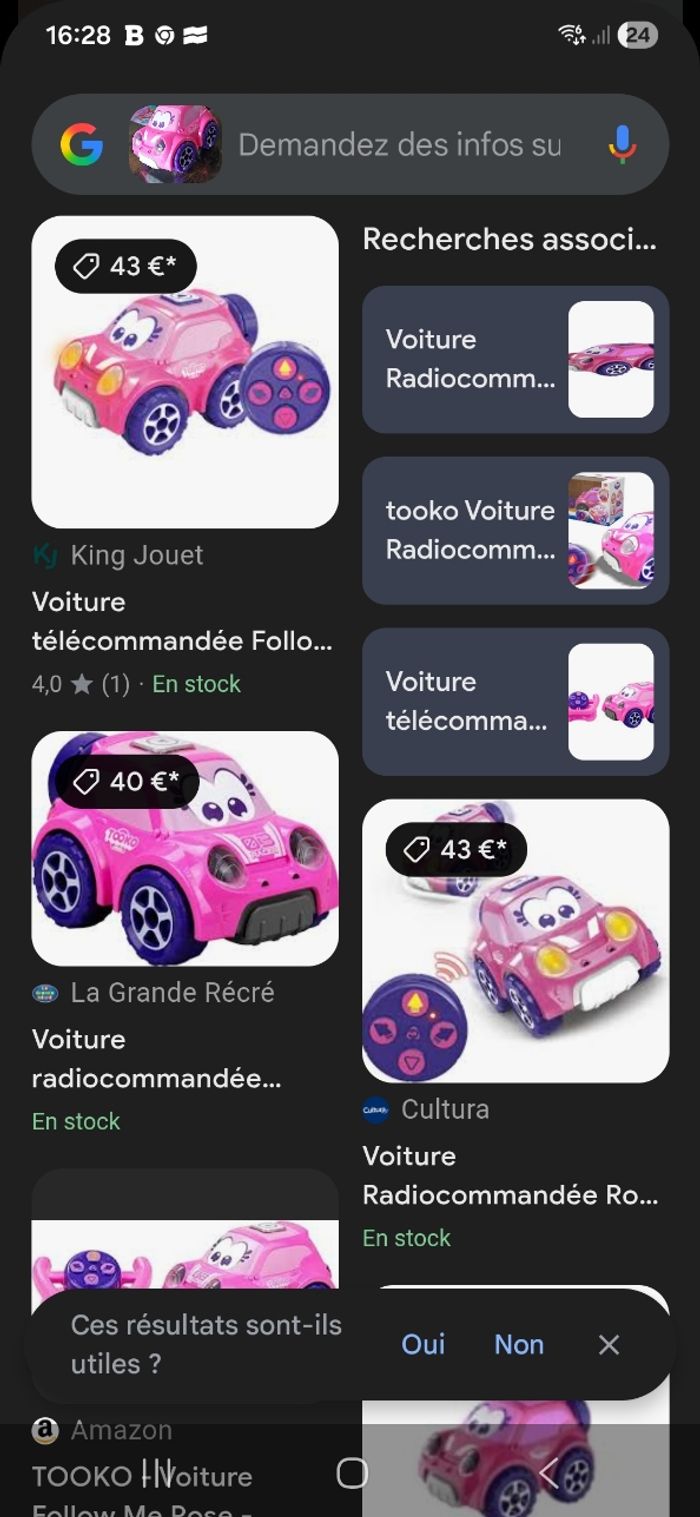Dismiss the feedback prompt

click(x=609, y=1345)
